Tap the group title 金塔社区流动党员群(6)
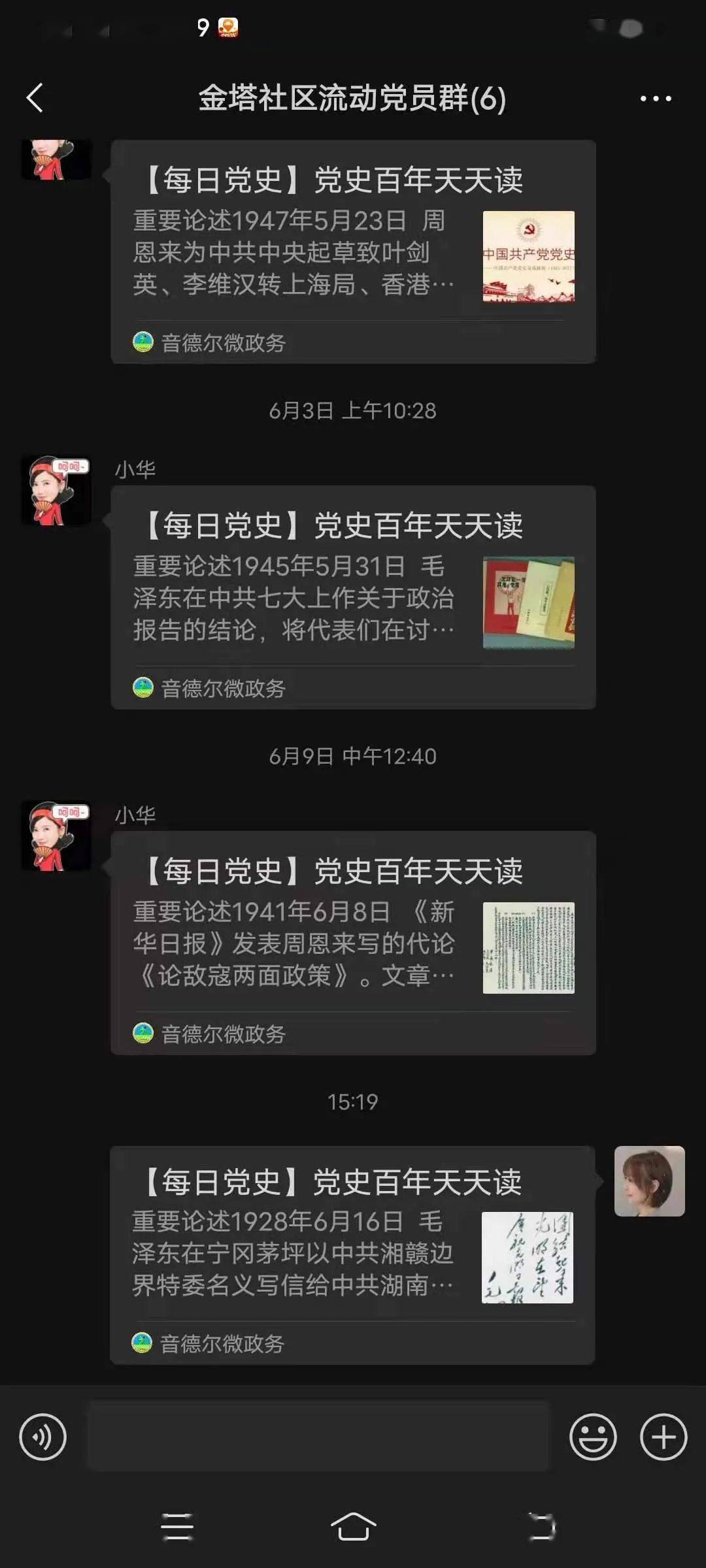The image size is (706, 1568). tap(353, 98)
